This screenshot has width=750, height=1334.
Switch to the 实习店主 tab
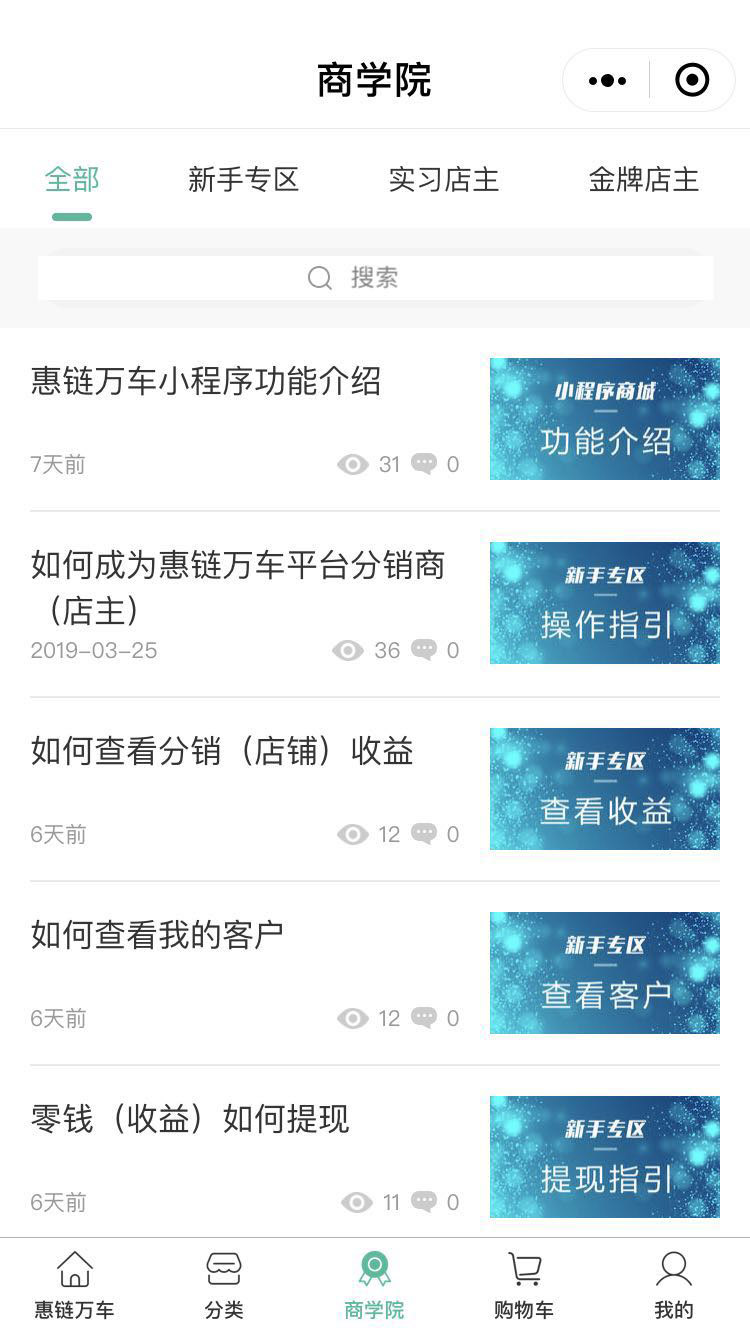(x=443, y=180)
